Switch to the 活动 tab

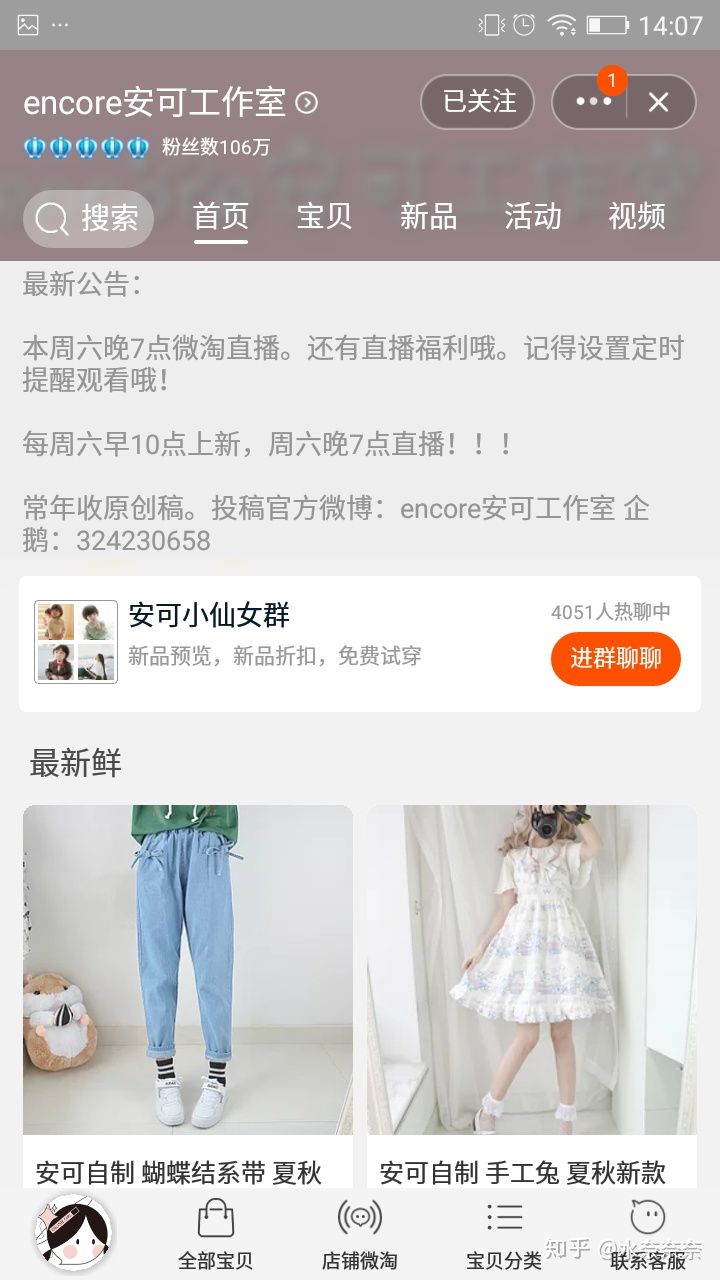(x=532, y=216)
